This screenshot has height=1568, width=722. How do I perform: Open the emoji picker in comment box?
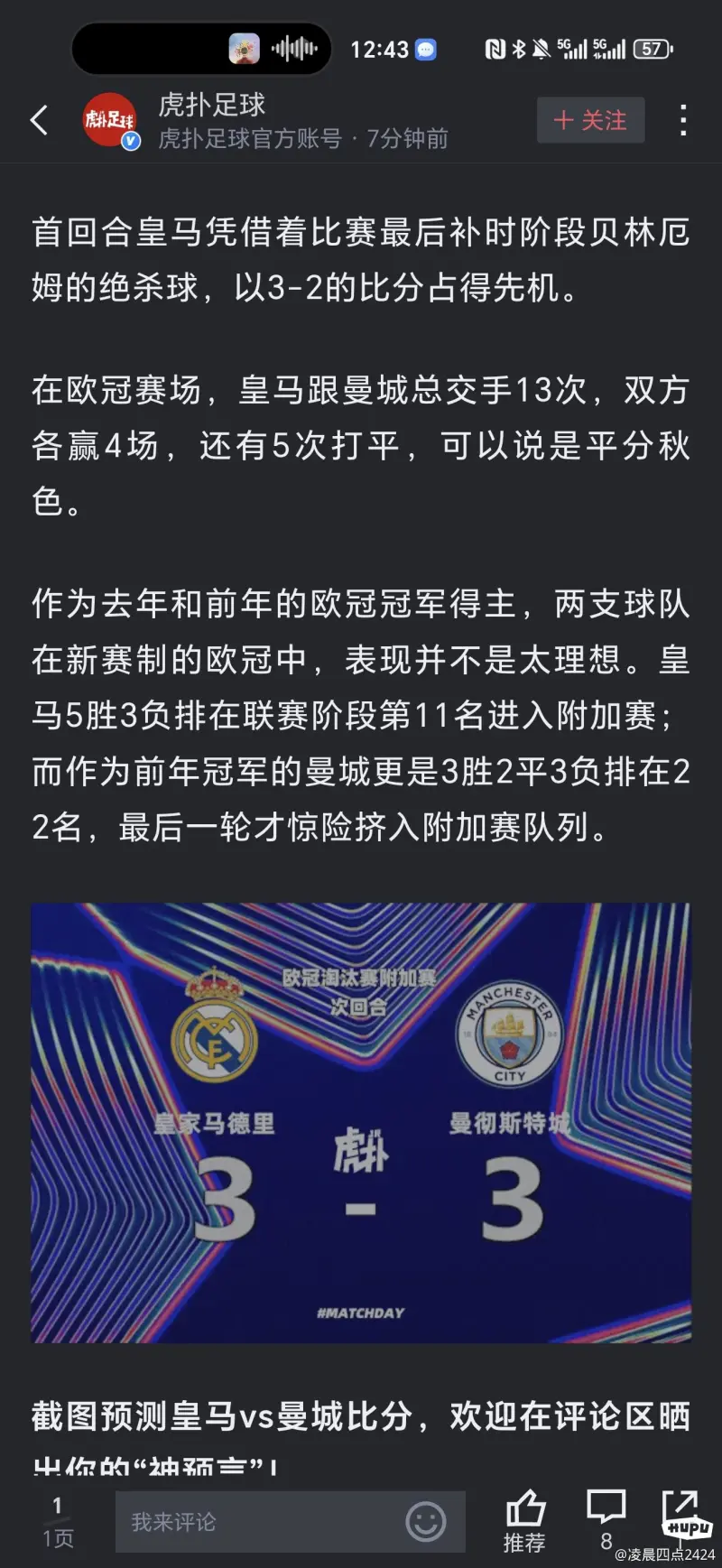(x=425, y=1522)
